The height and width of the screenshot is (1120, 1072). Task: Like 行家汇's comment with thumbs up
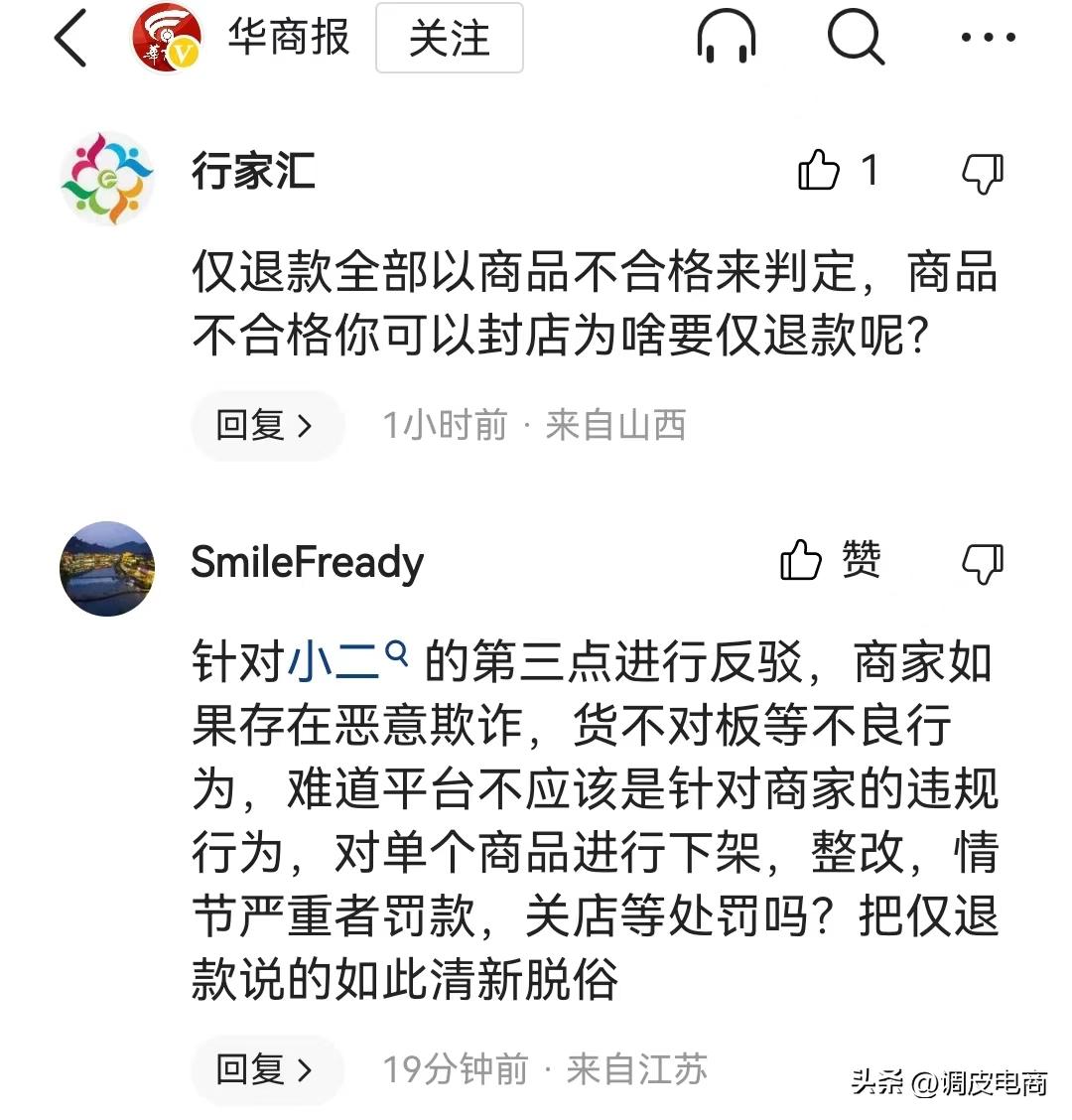[x=820, y=171]
